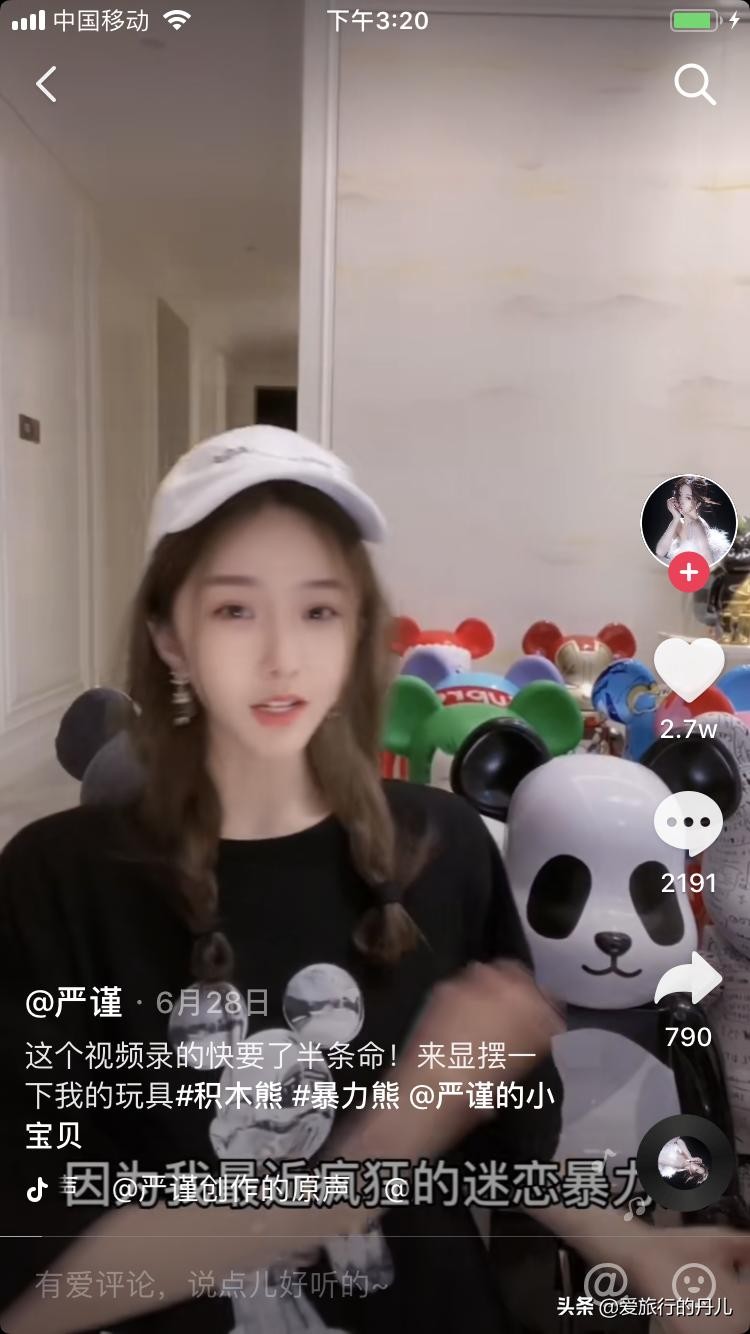
Task: Open the #积木熊 hashtag
Action: click(229, 1095)
